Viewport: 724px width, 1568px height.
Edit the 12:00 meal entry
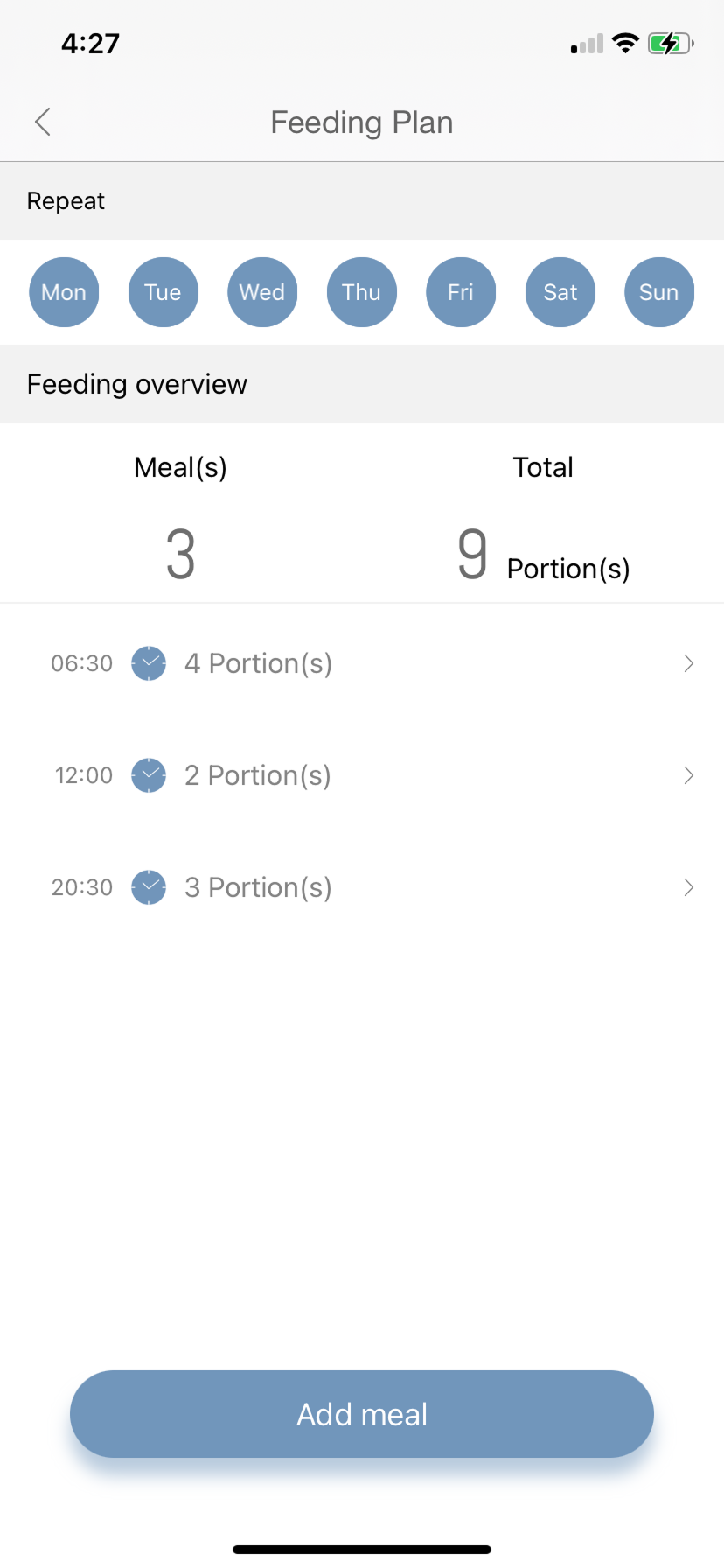tap(362, 775)
